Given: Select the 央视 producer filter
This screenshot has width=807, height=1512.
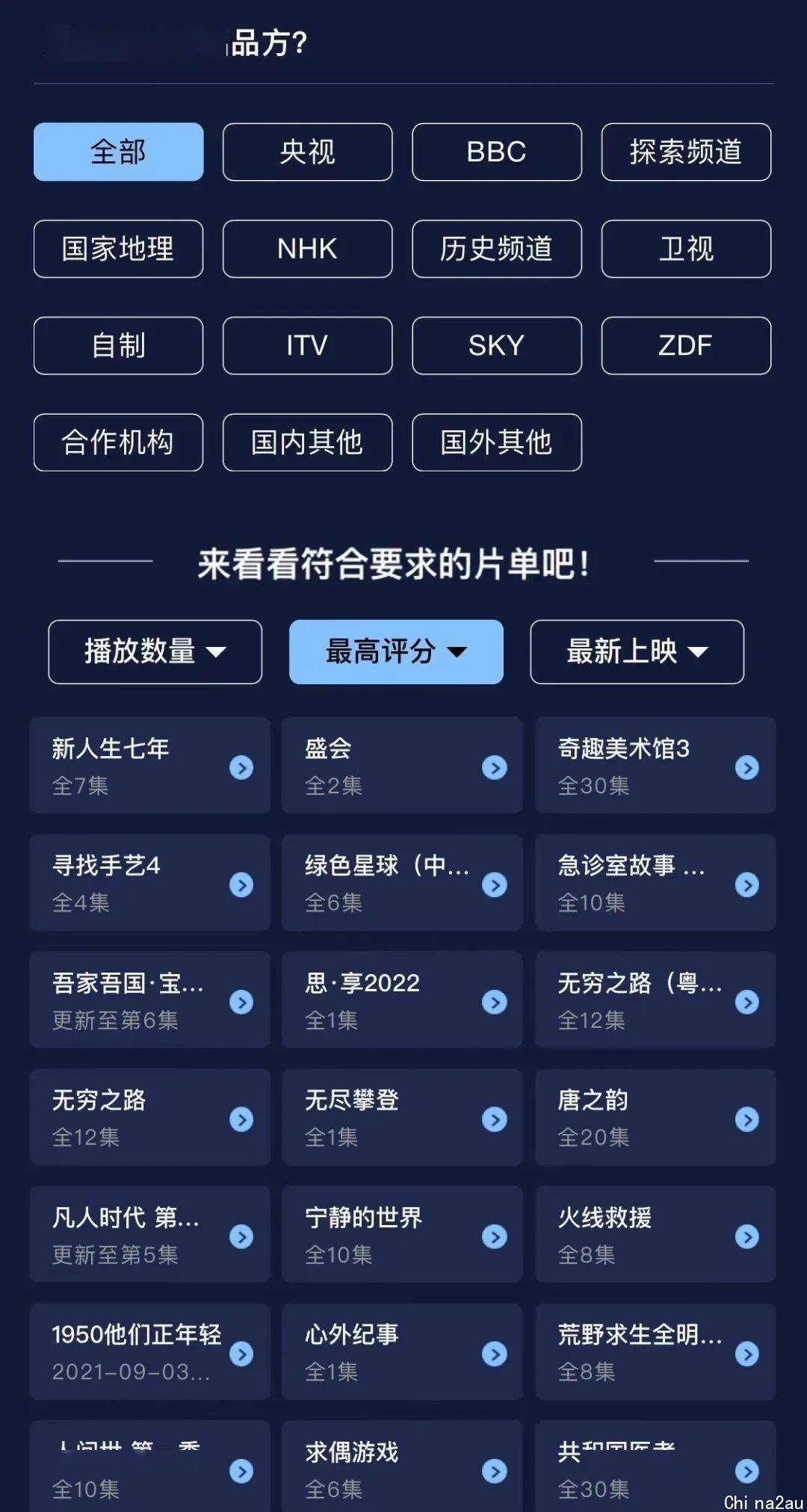Looking at the screenshot, I should (x=307, y=152).
